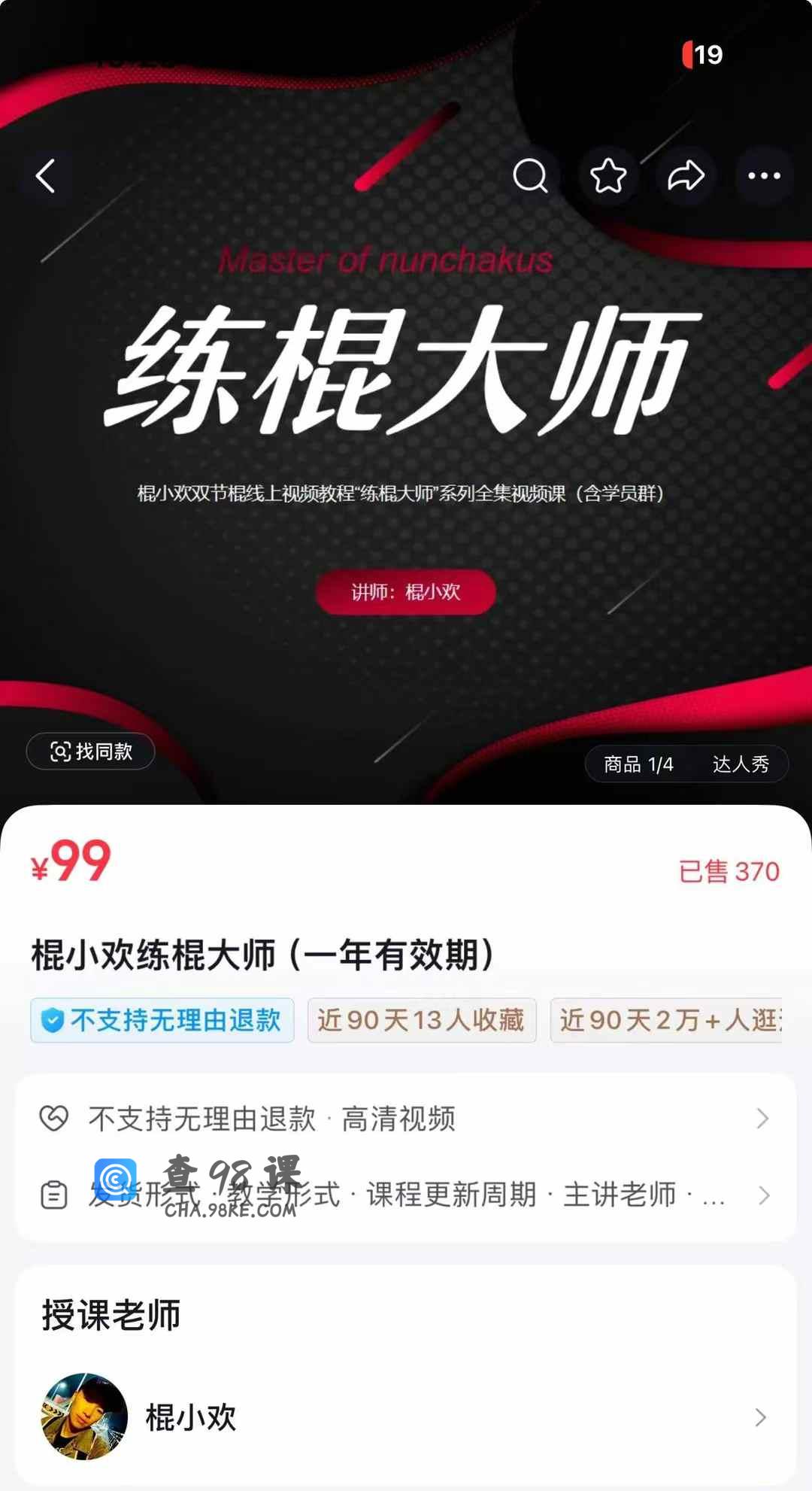The width and height of the screenshot is (812, 1491).
Task: Select the 商品 1/4 image tab
Action: [638, 764]
